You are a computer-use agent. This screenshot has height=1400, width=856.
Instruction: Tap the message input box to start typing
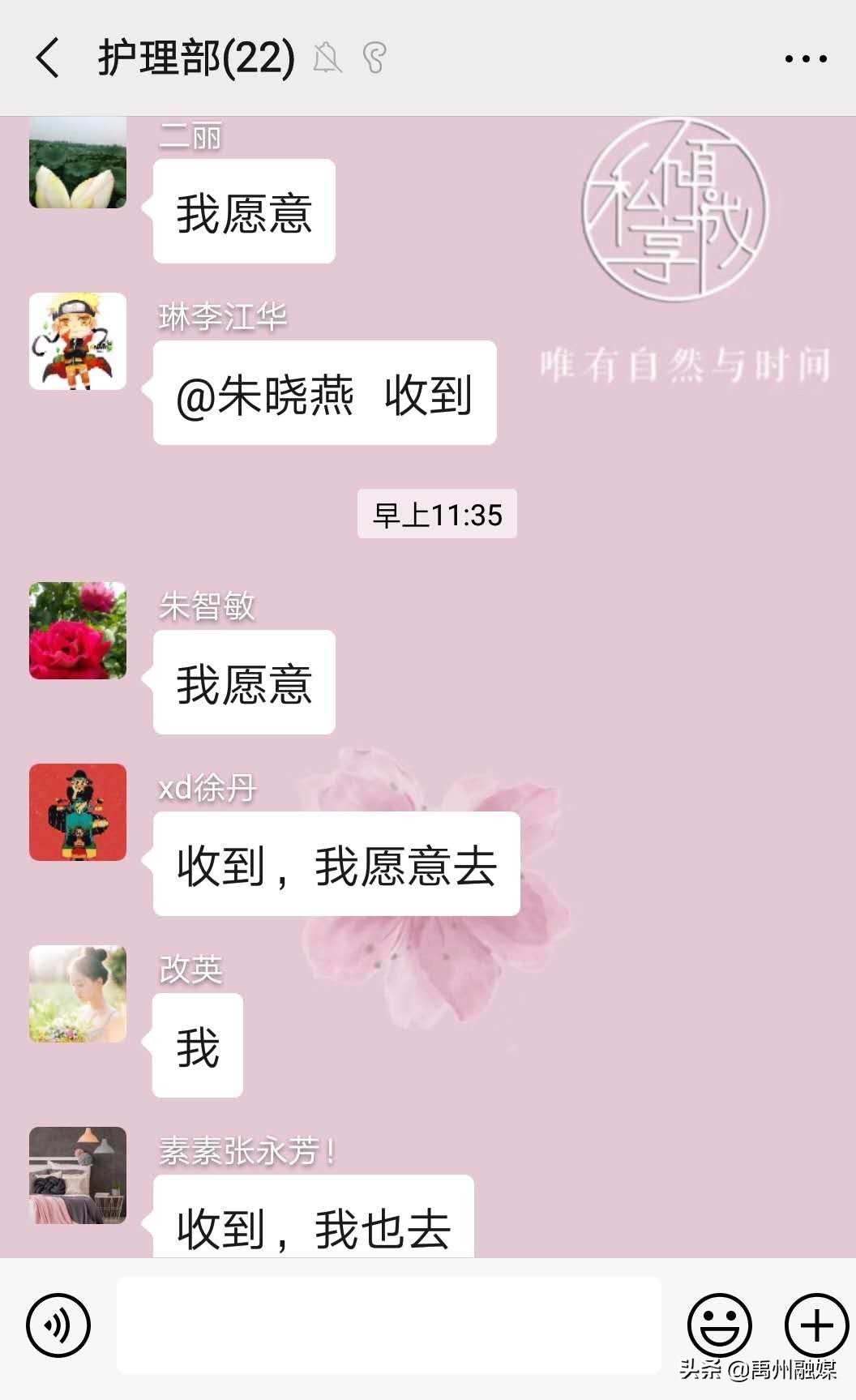[x=389, y=1325]
